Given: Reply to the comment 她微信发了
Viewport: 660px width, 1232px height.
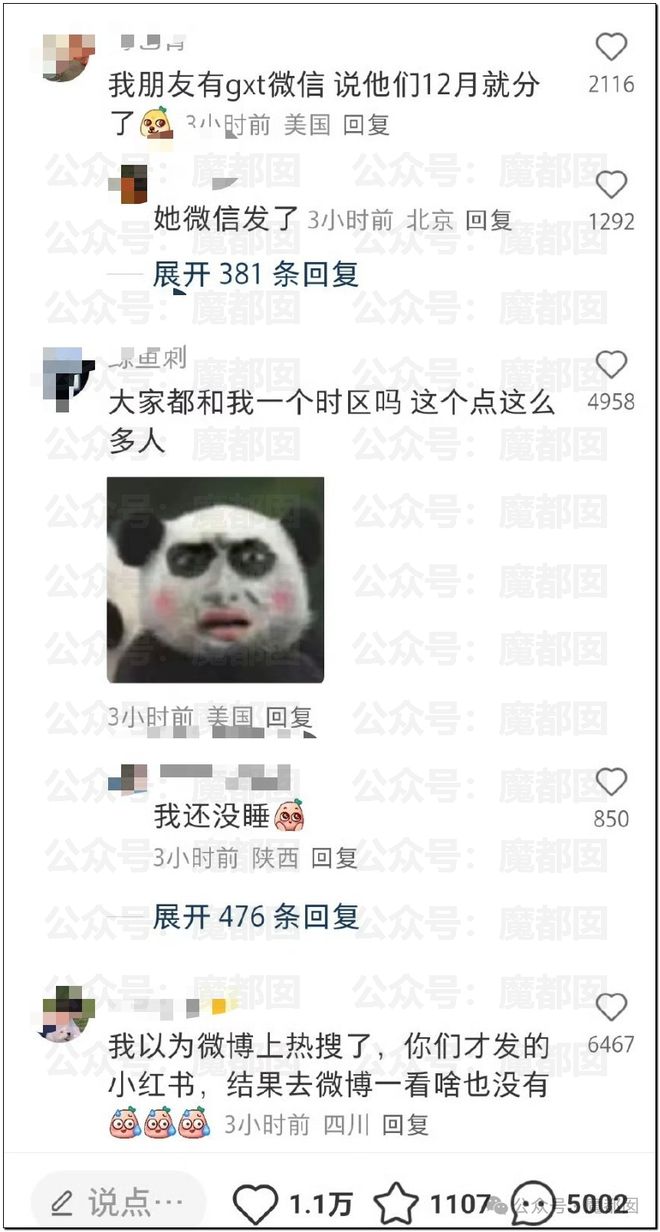Looking at the screenshot, I should point(489,220).
